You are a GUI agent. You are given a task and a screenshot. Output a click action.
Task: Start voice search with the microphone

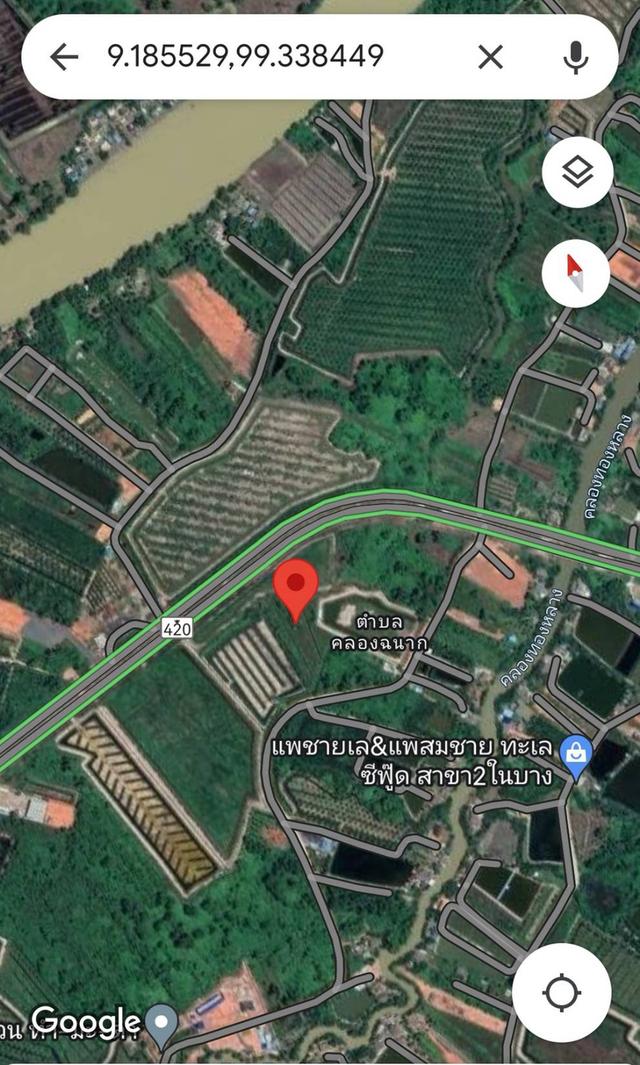tap(576, 57)
